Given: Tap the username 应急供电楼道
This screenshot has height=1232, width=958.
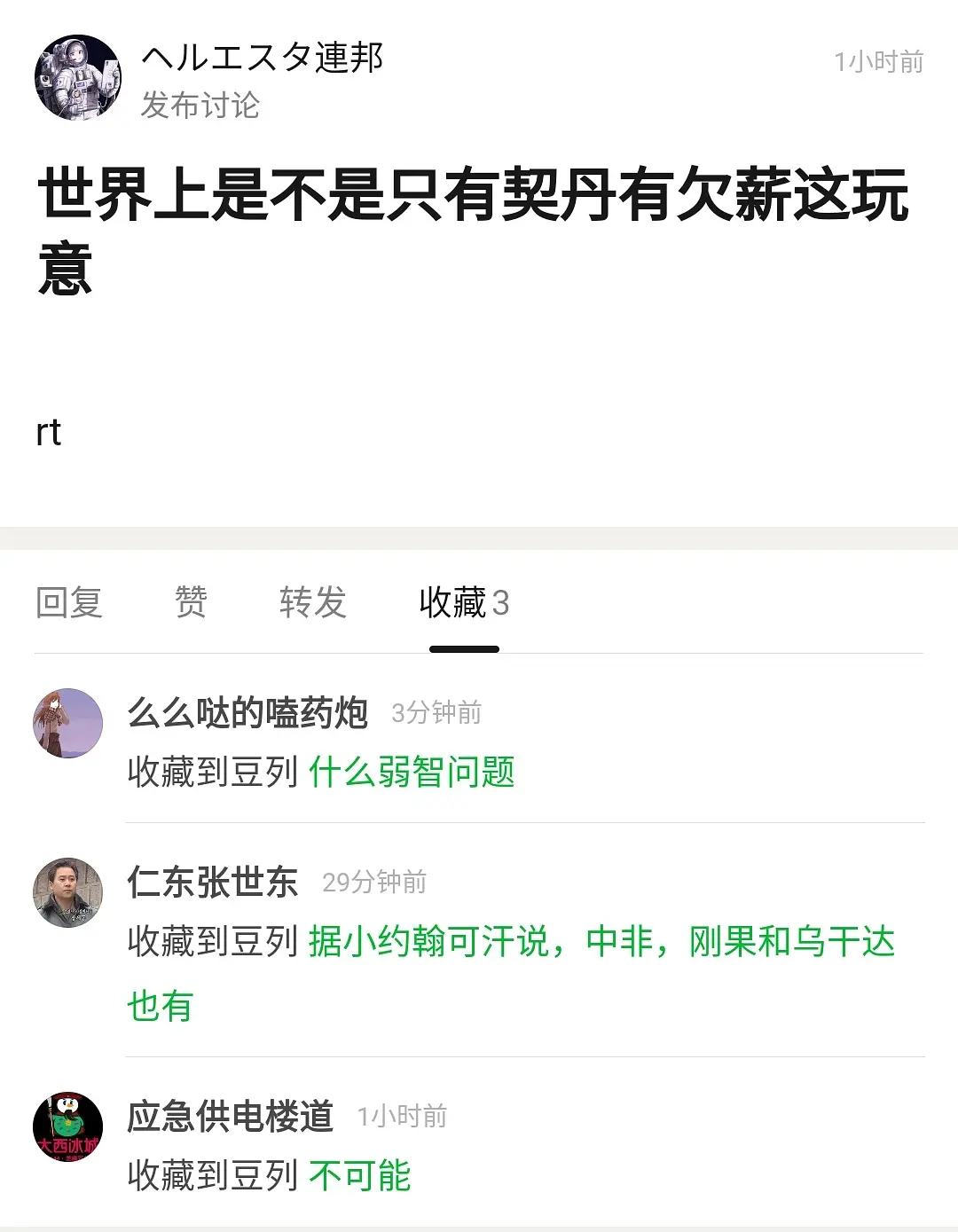Looking at the screenshot, I should 230,1116.
